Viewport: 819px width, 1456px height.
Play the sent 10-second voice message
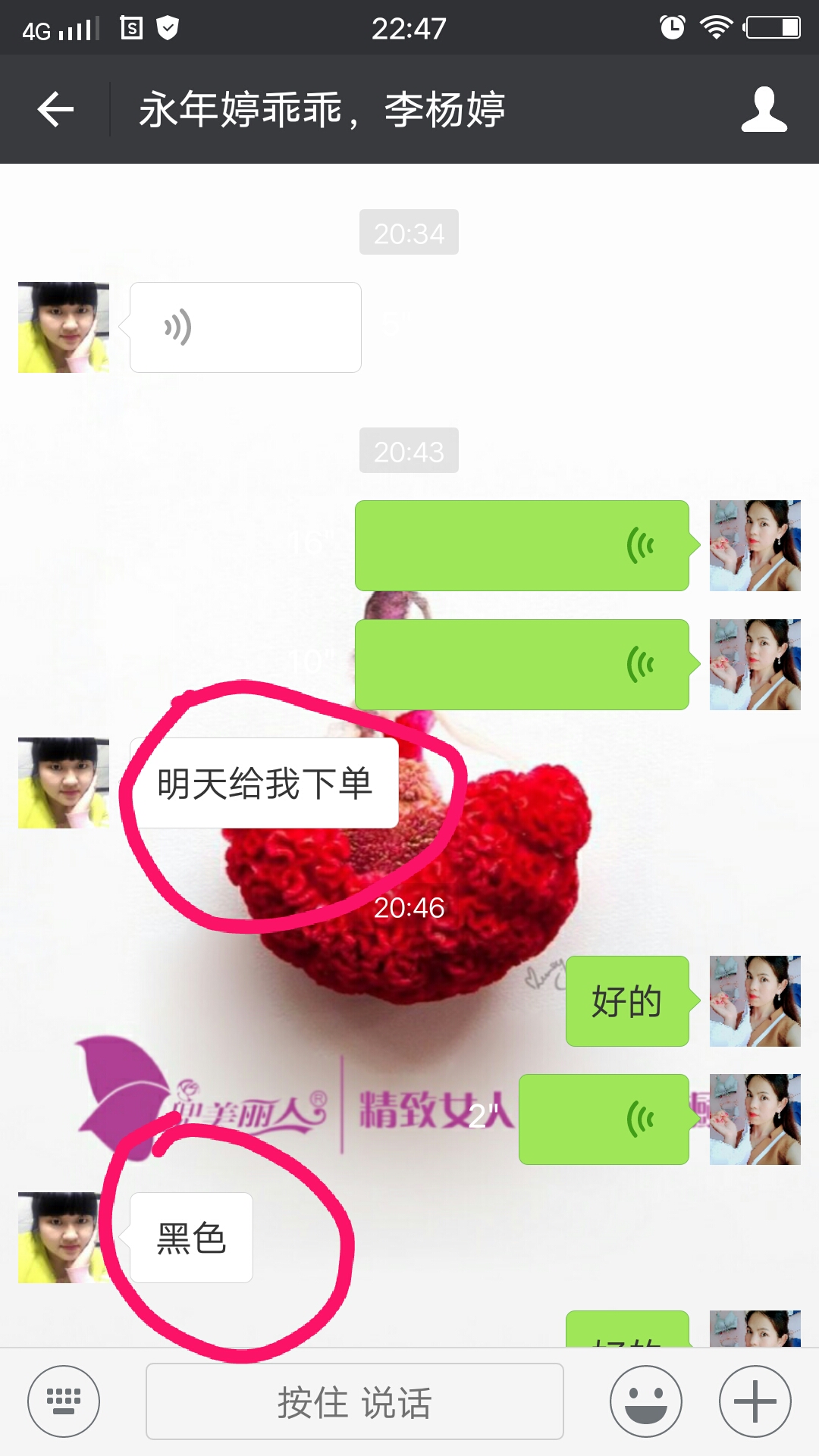point(522,665)
